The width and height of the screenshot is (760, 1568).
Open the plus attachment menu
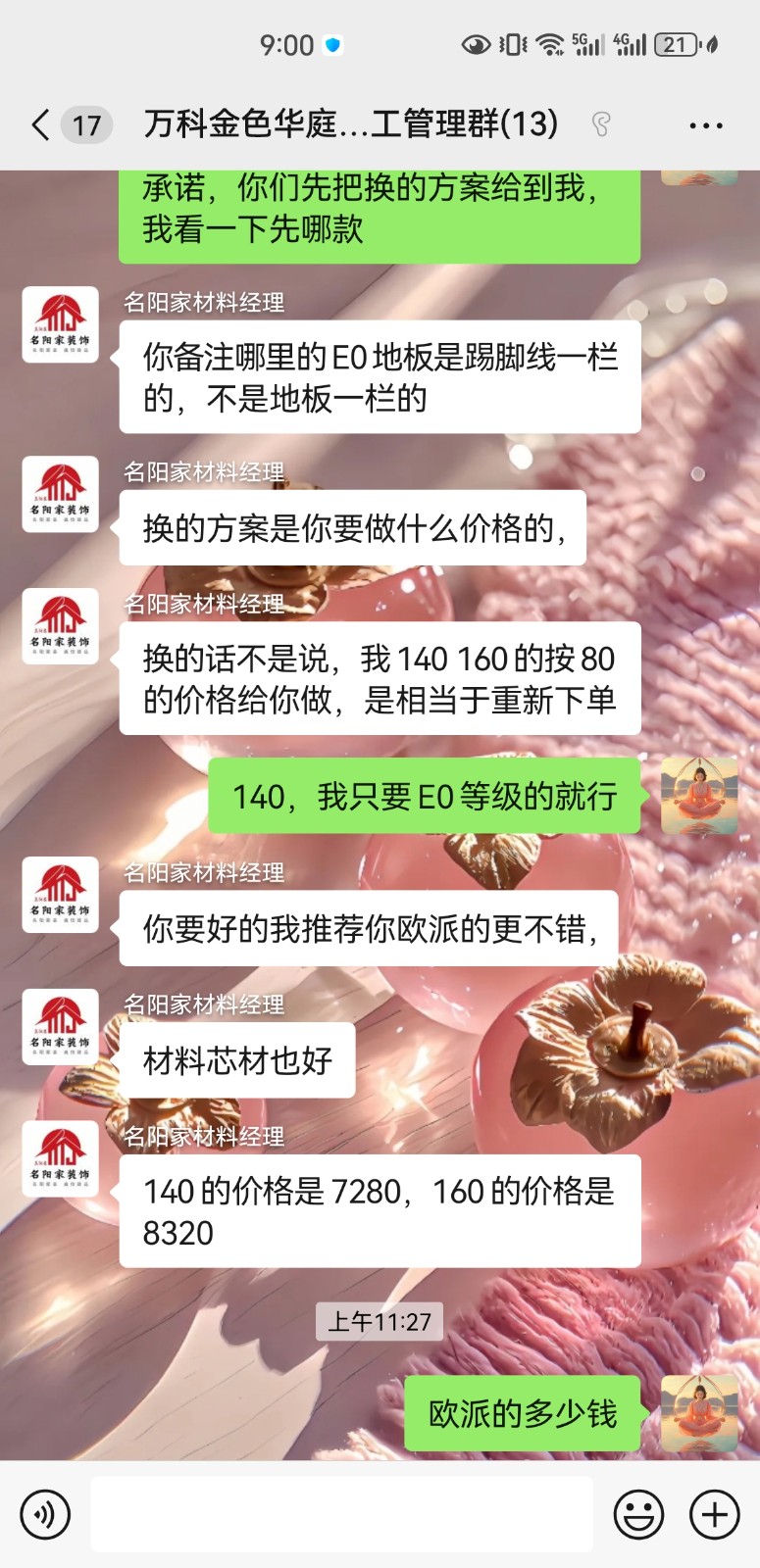coord(715,1514)
